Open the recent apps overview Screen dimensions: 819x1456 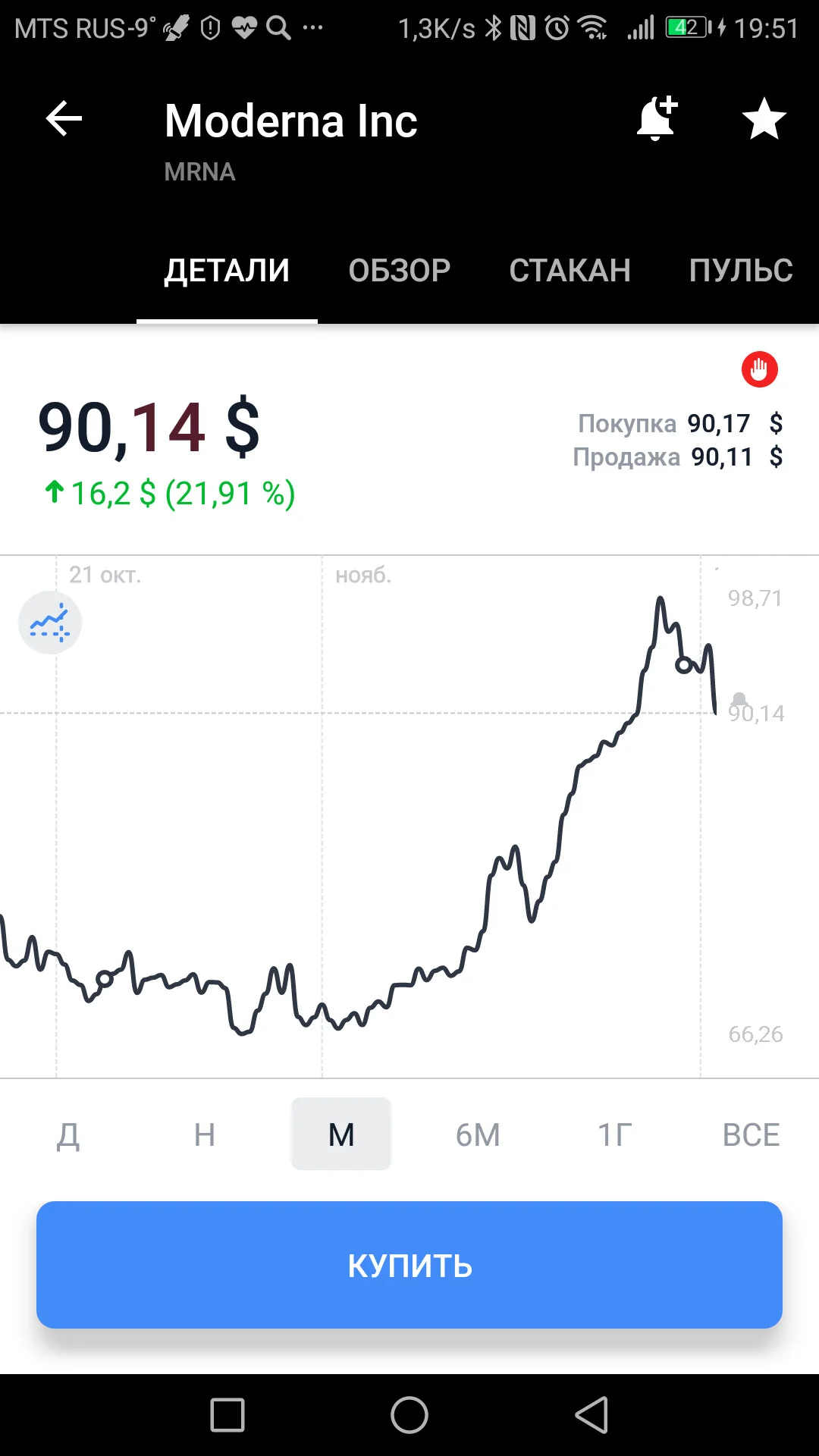click(227, 1415)
